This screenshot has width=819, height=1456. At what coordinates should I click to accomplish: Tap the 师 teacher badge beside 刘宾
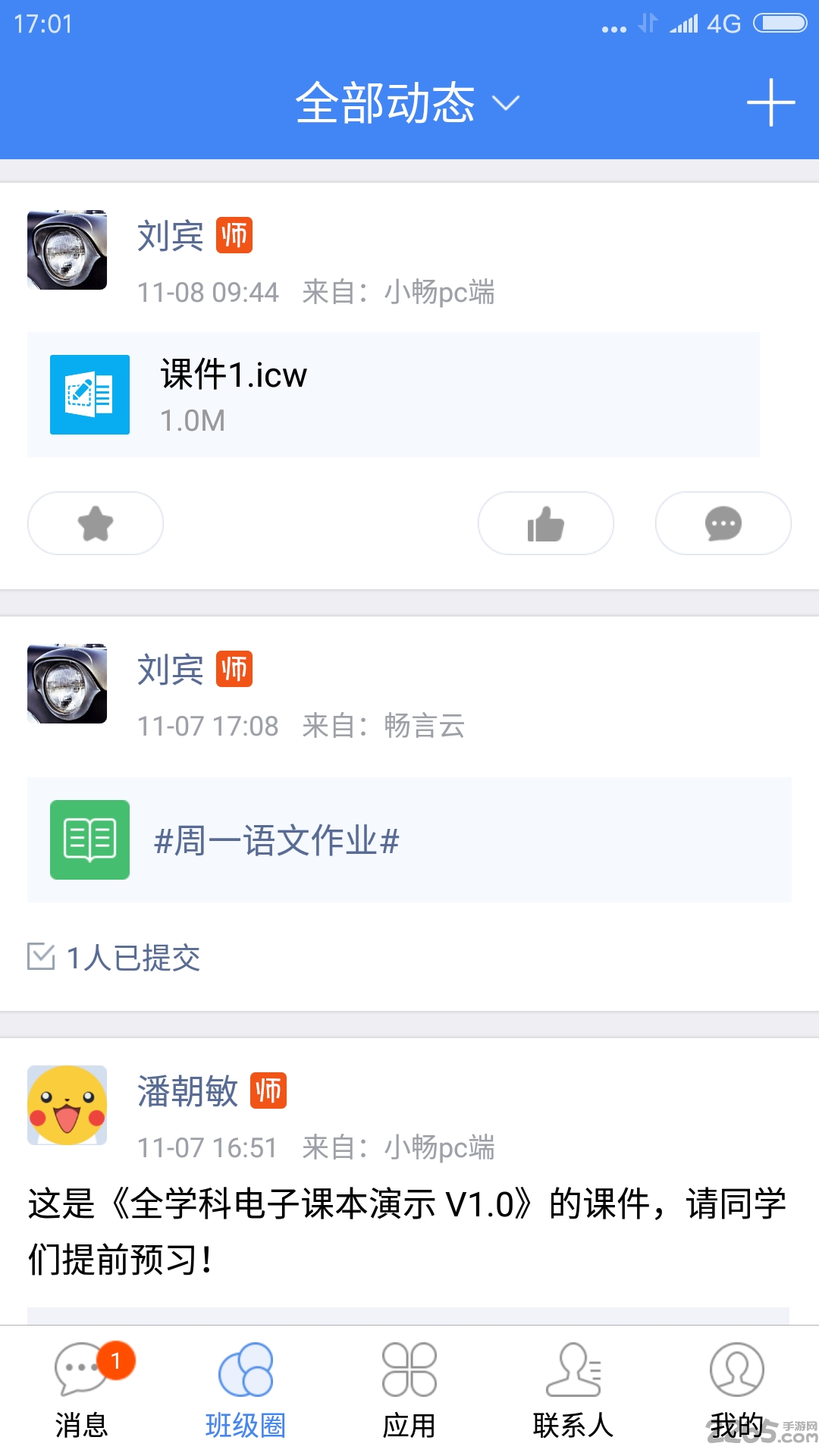234,237
